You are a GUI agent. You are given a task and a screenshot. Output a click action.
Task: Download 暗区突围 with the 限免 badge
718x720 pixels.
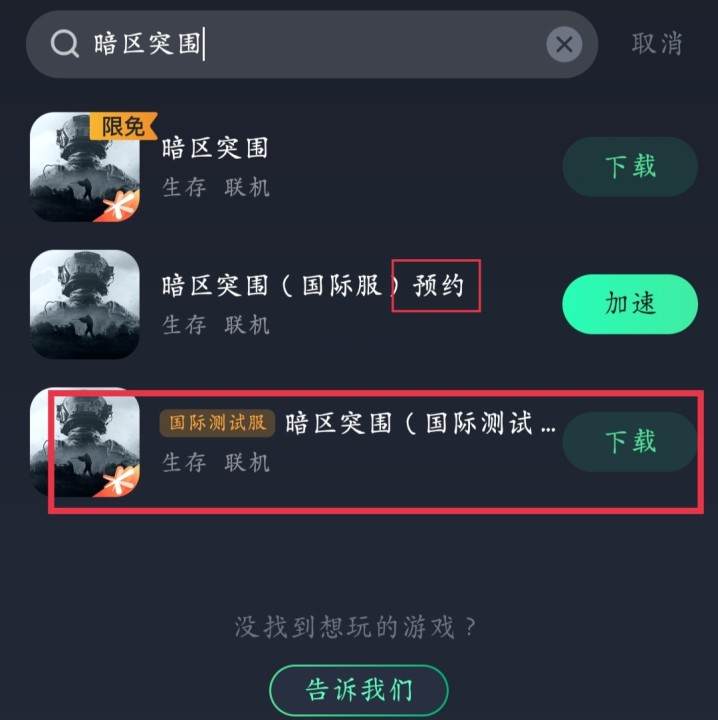coord(630,166)
